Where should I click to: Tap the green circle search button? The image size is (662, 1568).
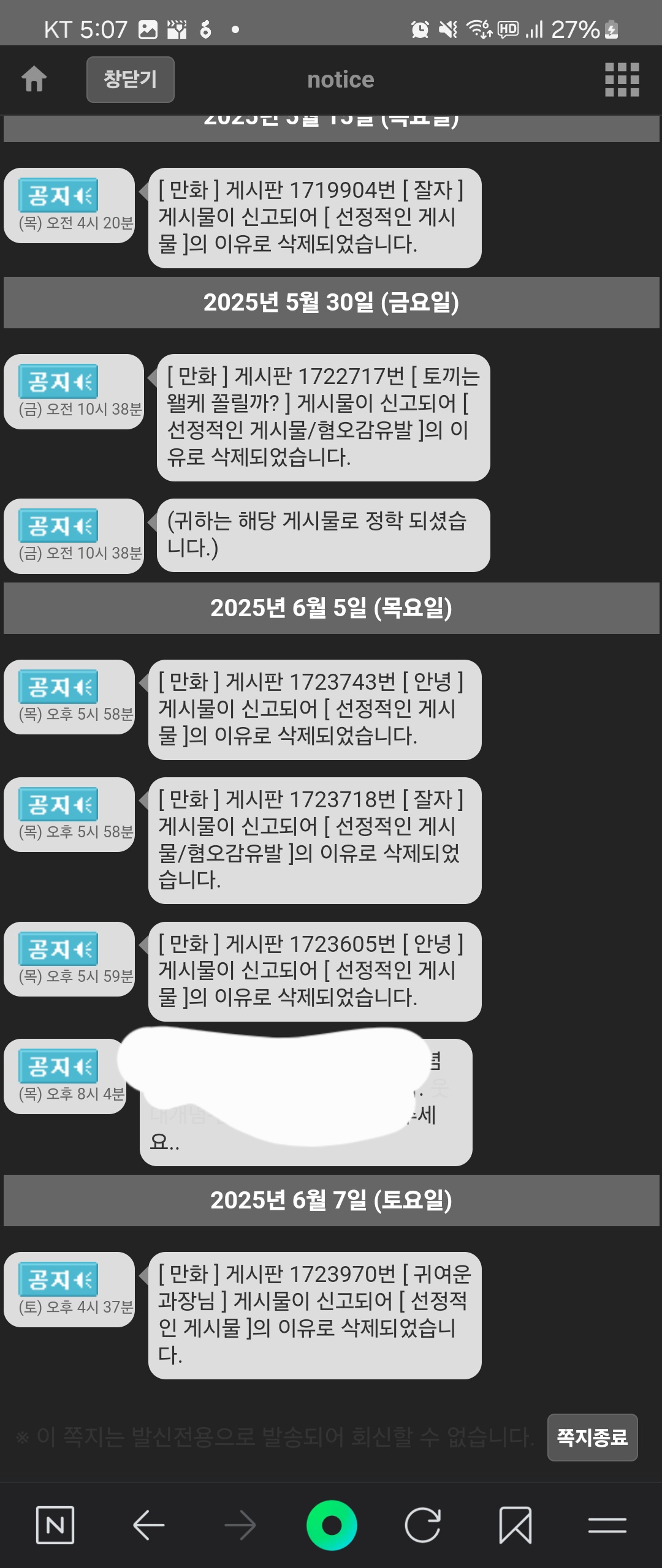(332, 1525)
